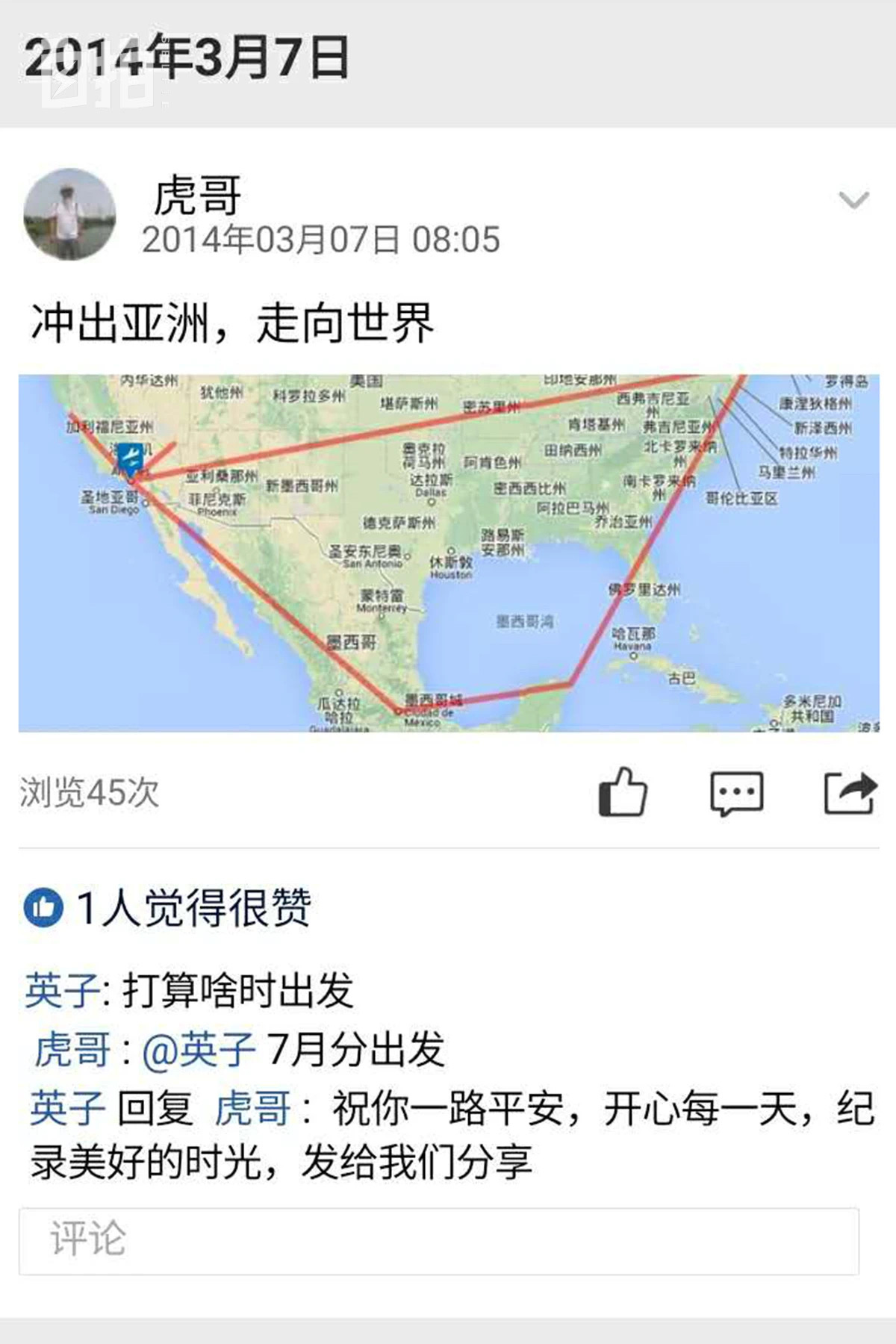Open the 虎哥 name at the post header
This screenshot has width=896, height=1344.
pyautogui.click(x=197, y=196)
